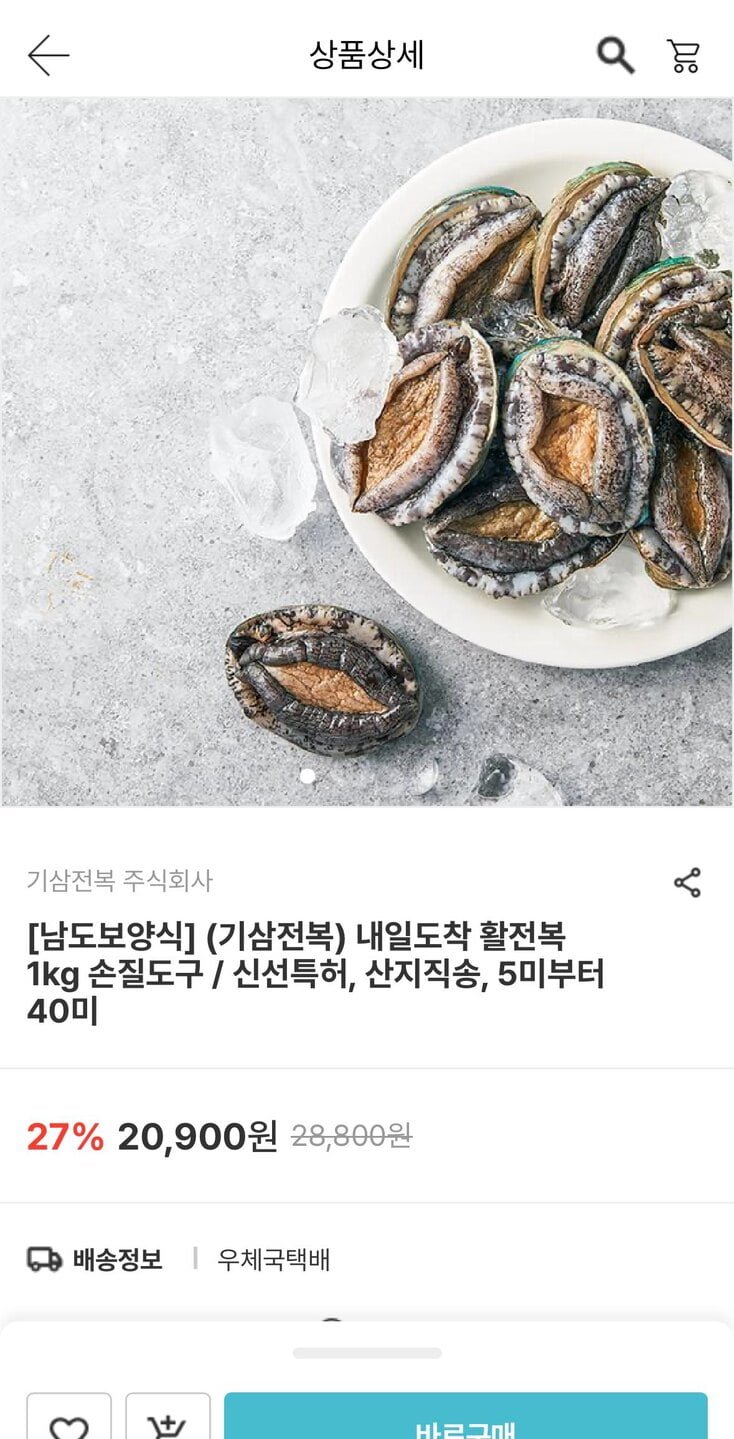
Task: Add the product to cart
Action: click(167, 1420)
